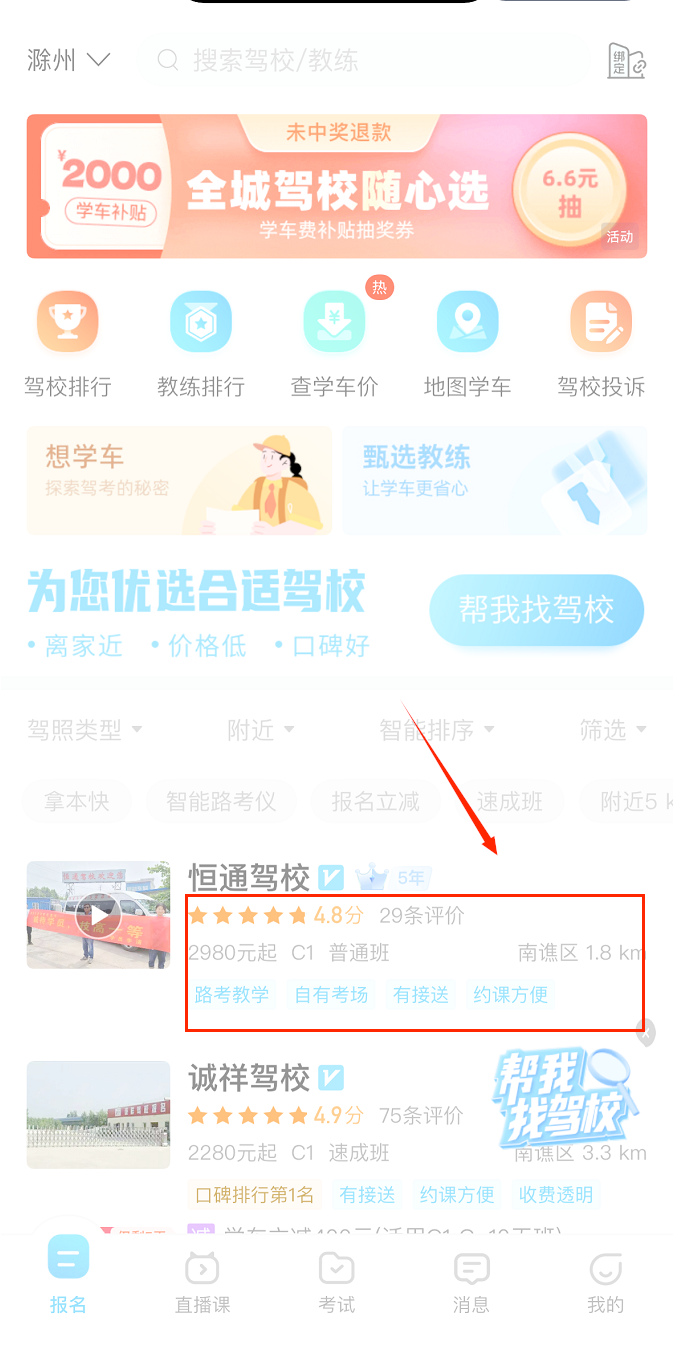Expand the 智能排序 sorting dropdown
The width and height of the screenshot is (674, 1348).
(436, 730)
